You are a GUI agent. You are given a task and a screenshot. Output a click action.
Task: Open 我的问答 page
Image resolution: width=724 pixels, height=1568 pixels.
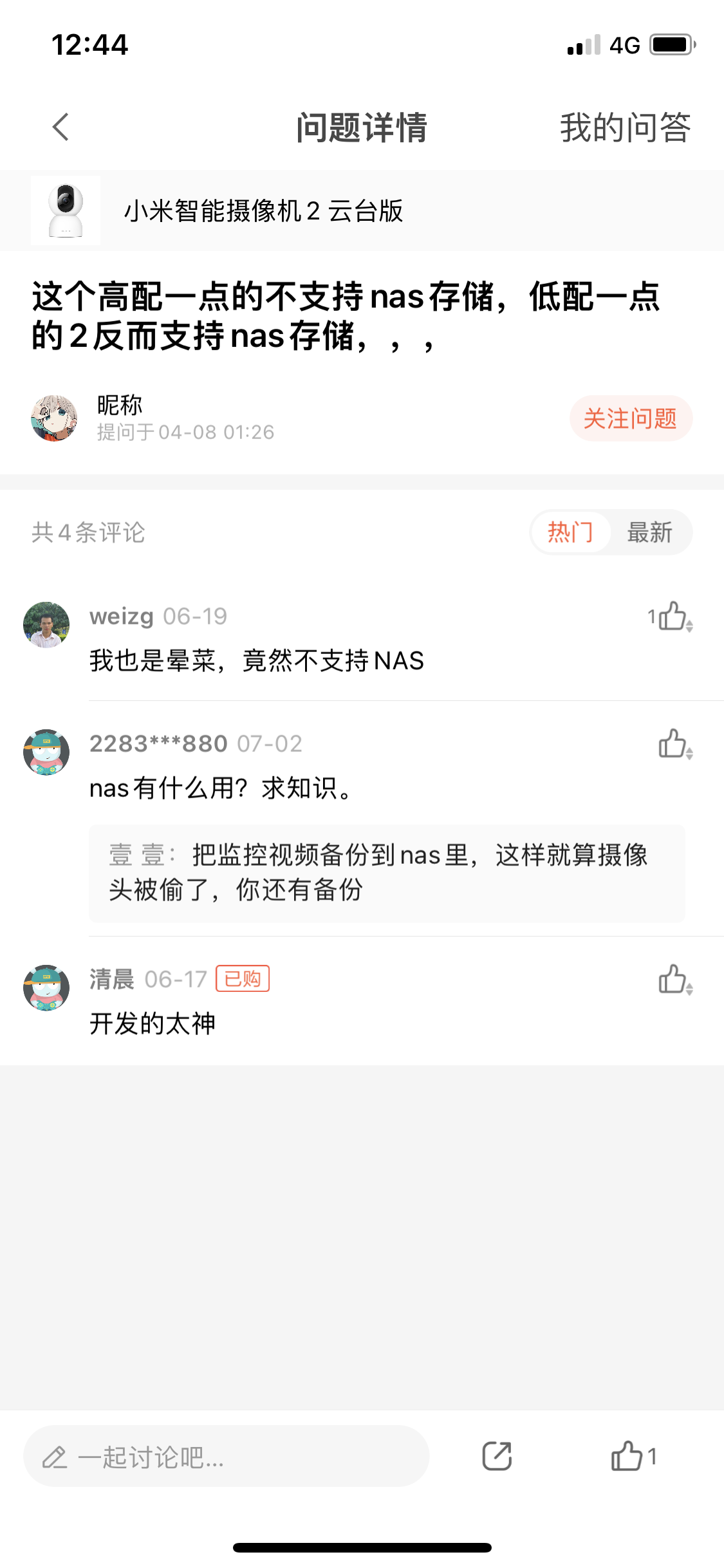pyautogui.click(x=624, y=127)
